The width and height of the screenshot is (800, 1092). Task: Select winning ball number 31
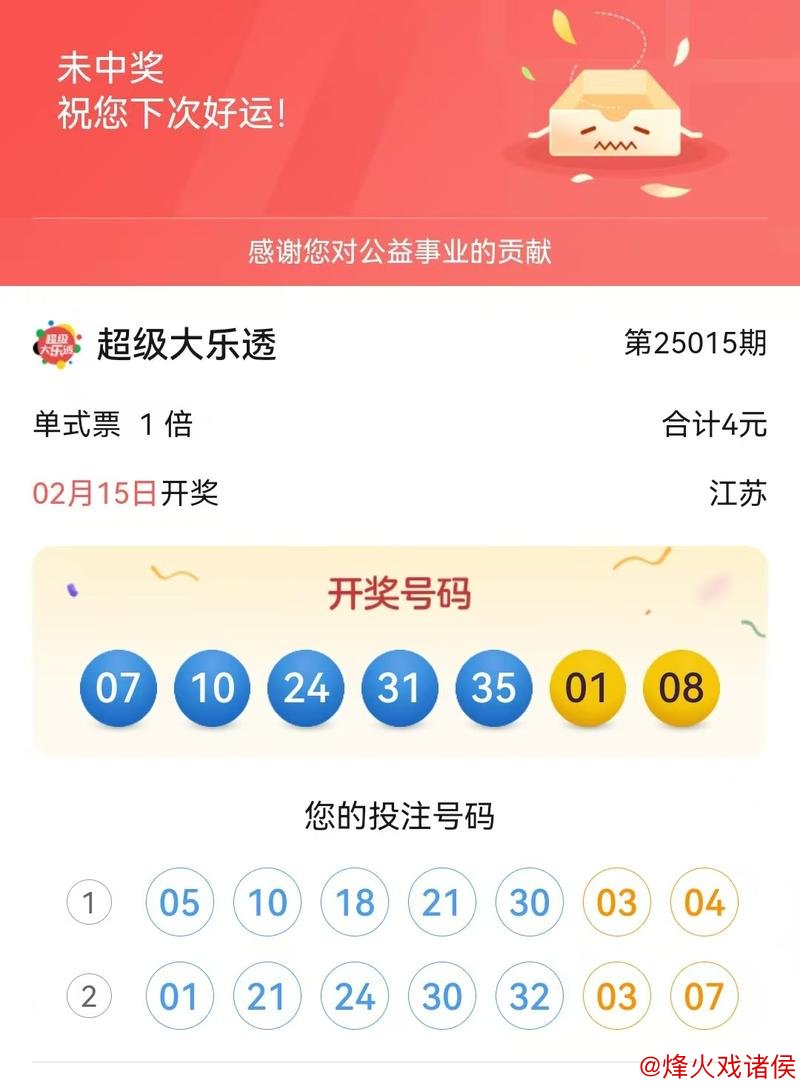coord(400,688)
